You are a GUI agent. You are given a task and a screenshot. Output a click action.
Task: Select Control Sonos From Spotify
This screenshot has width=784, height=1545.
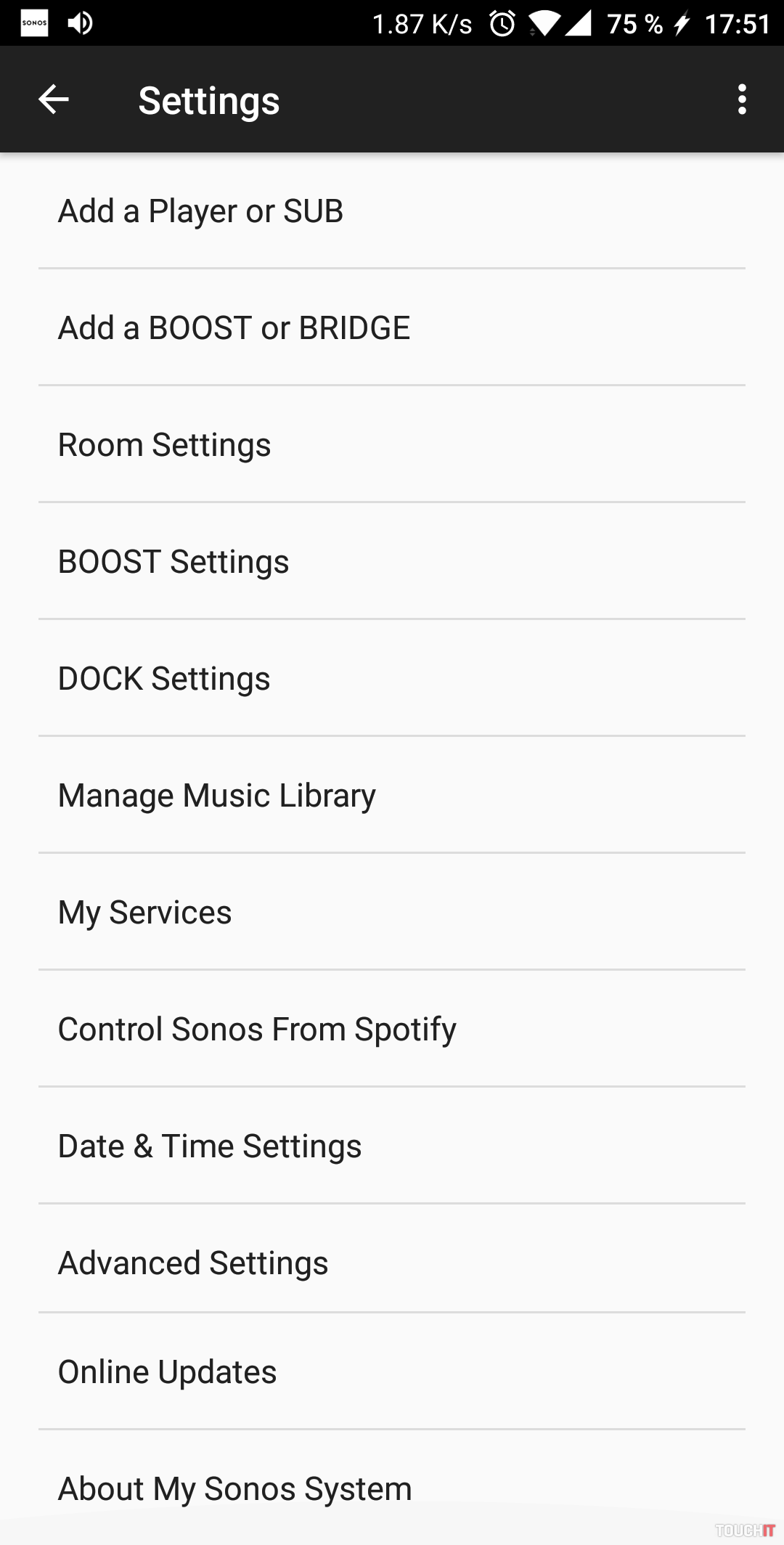(257, 1030)
